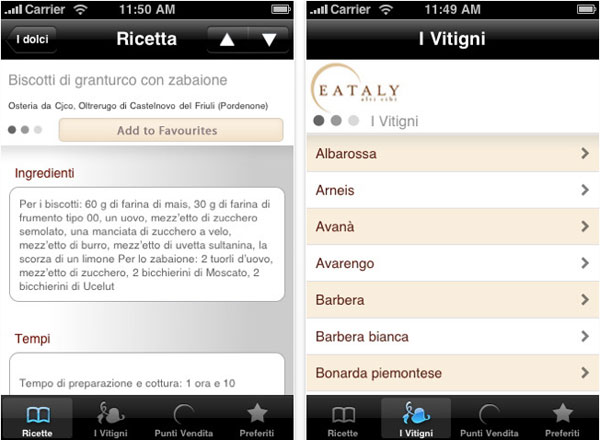Select Arneis from the list

tap(452, 190)
